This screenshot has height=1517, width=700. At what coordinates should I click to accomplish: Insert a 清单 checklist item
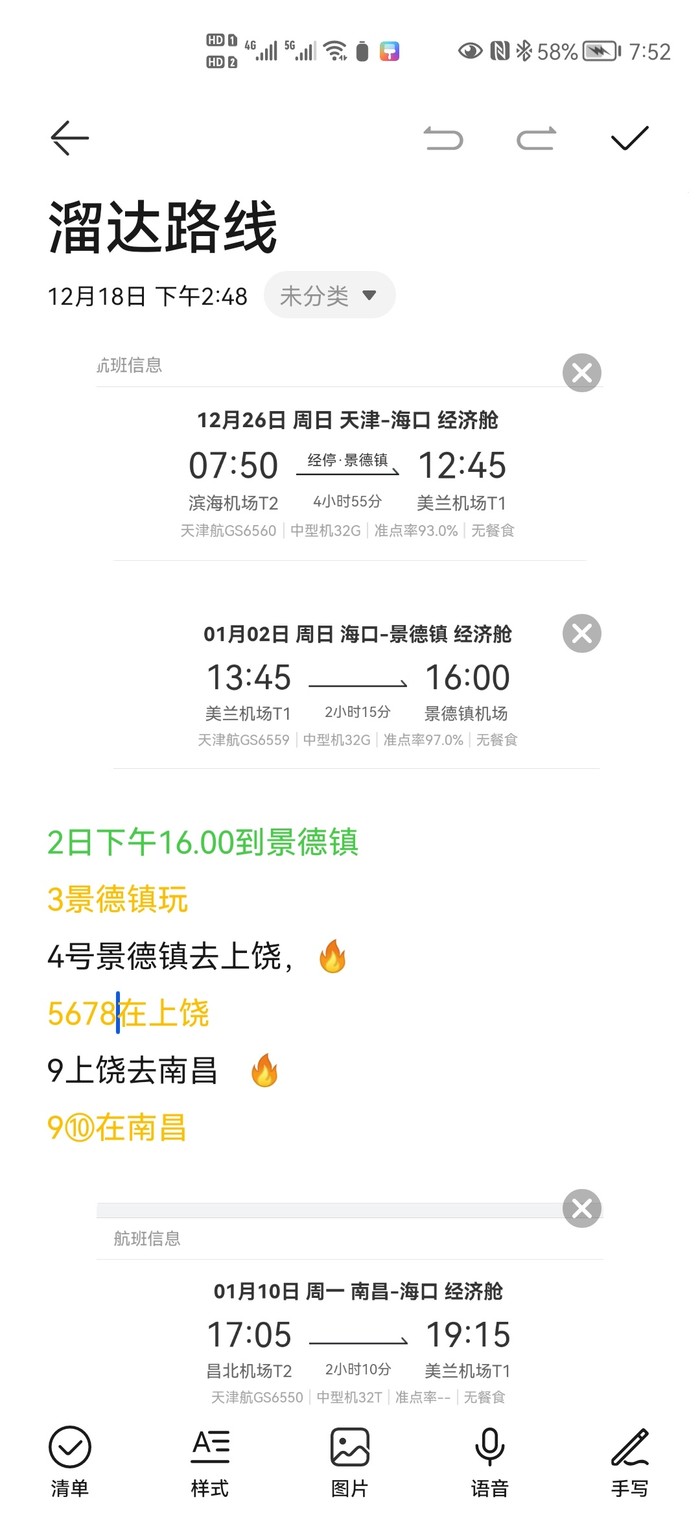click(x=70, y=1462)
